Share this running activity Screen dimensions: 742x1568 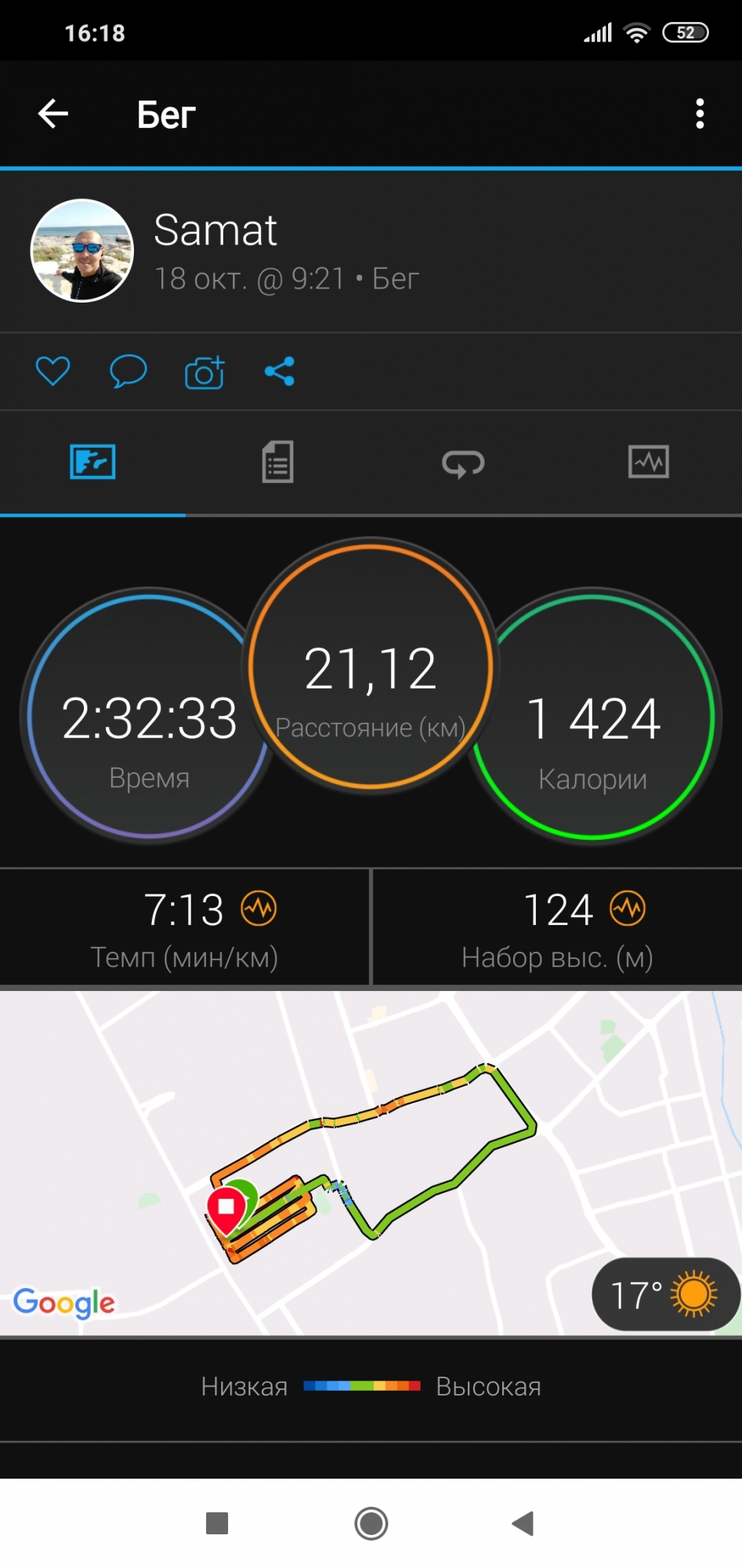coord(280,371)
